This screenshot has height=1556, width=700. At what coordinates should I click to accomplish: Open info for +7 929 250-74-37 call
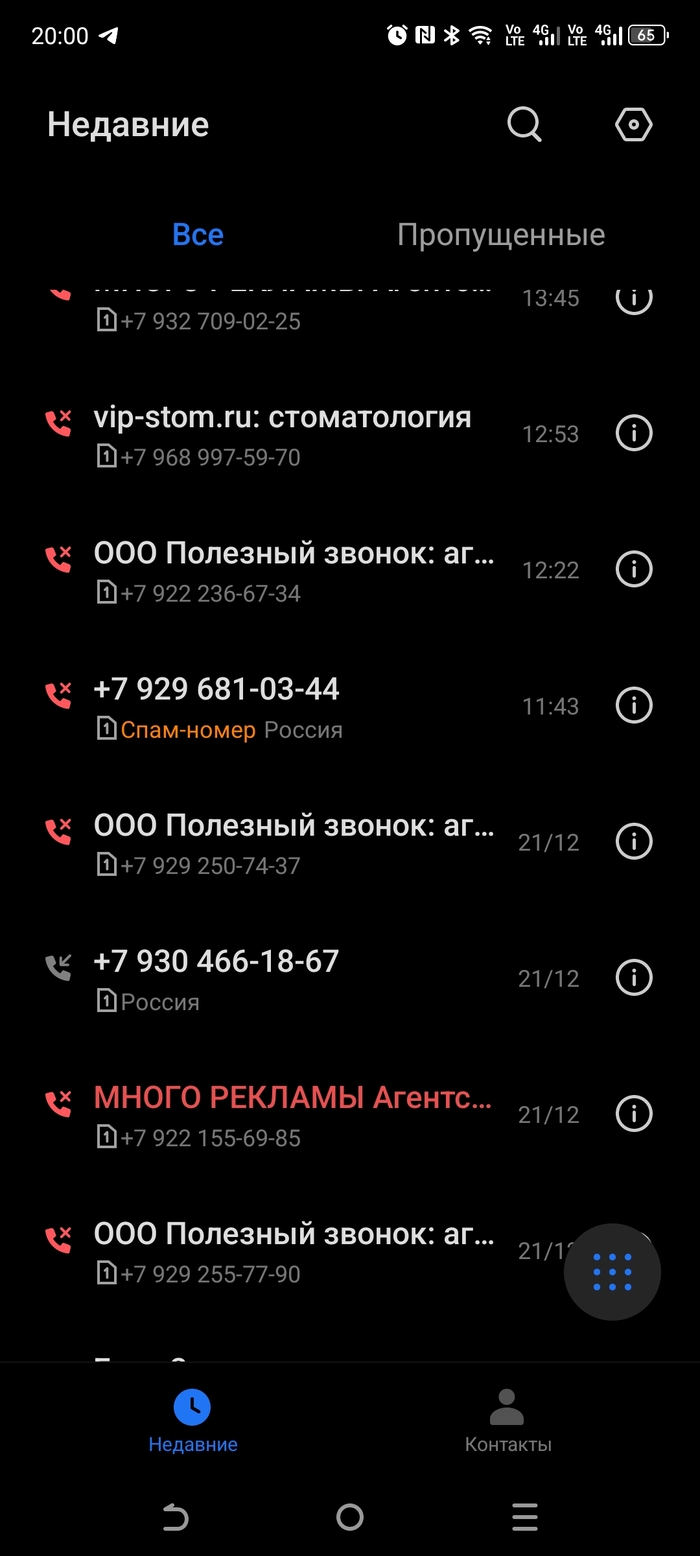(x=633, y=841)
